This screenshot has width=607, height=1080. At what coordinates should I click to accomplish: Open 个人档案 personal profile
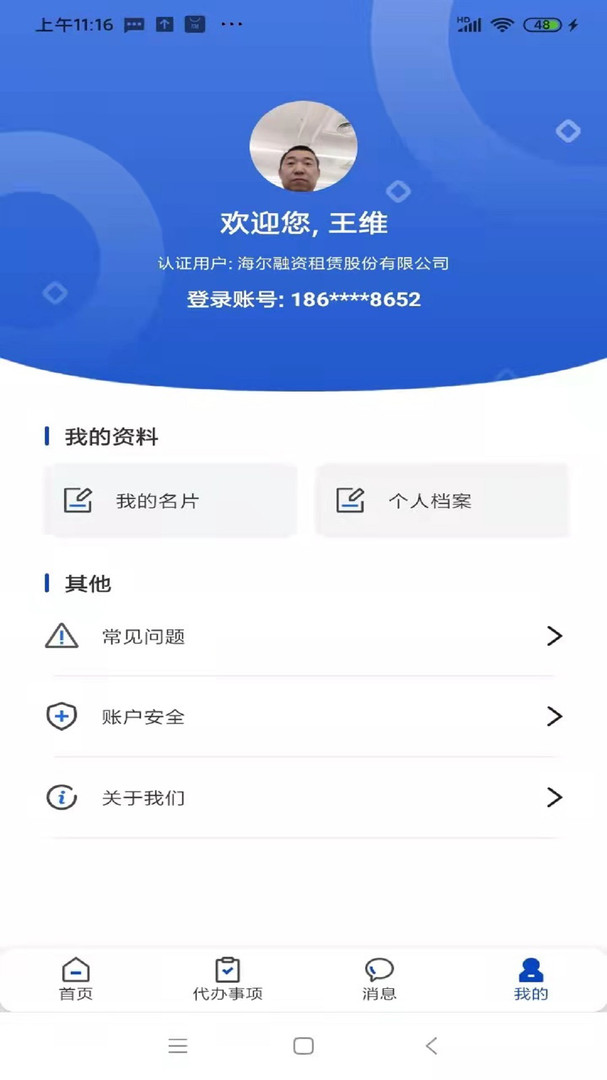tap(442, 500)
